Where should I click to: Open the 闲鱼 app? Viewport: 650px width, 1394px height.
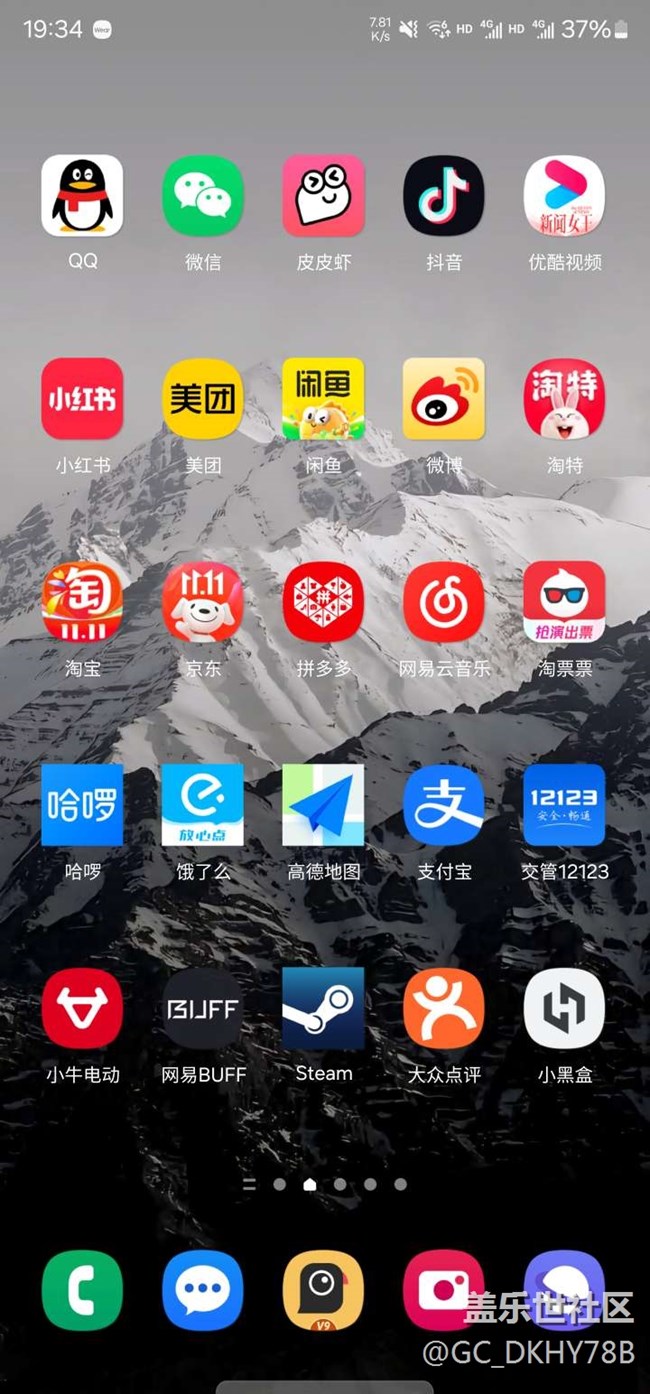323,399
